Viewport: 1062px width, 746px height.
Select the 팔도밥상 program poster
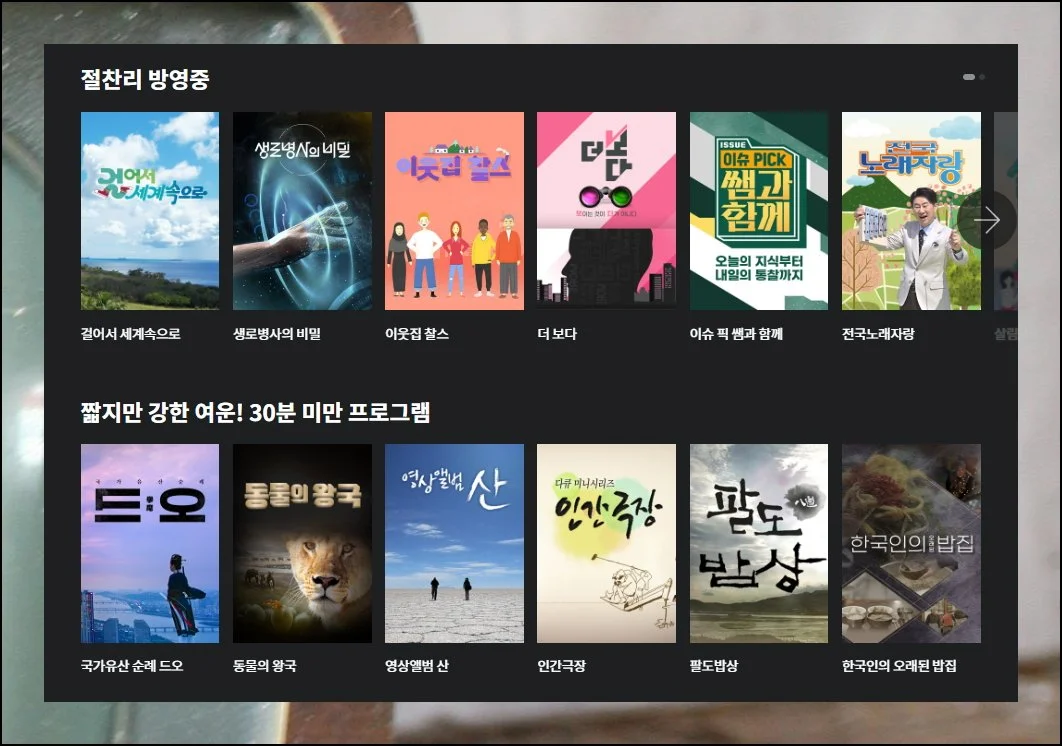point(758,543)
